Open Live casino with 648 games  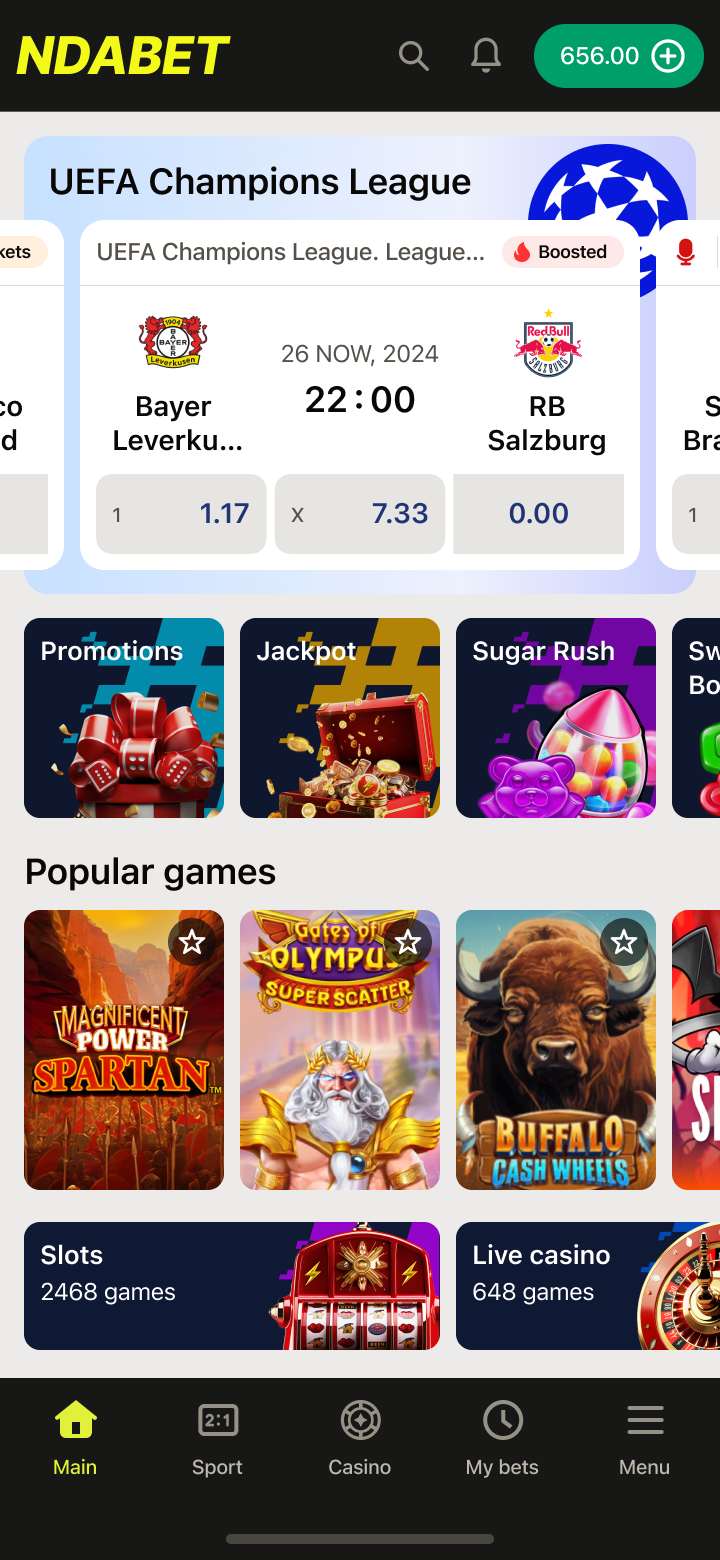click(588, 1286)
